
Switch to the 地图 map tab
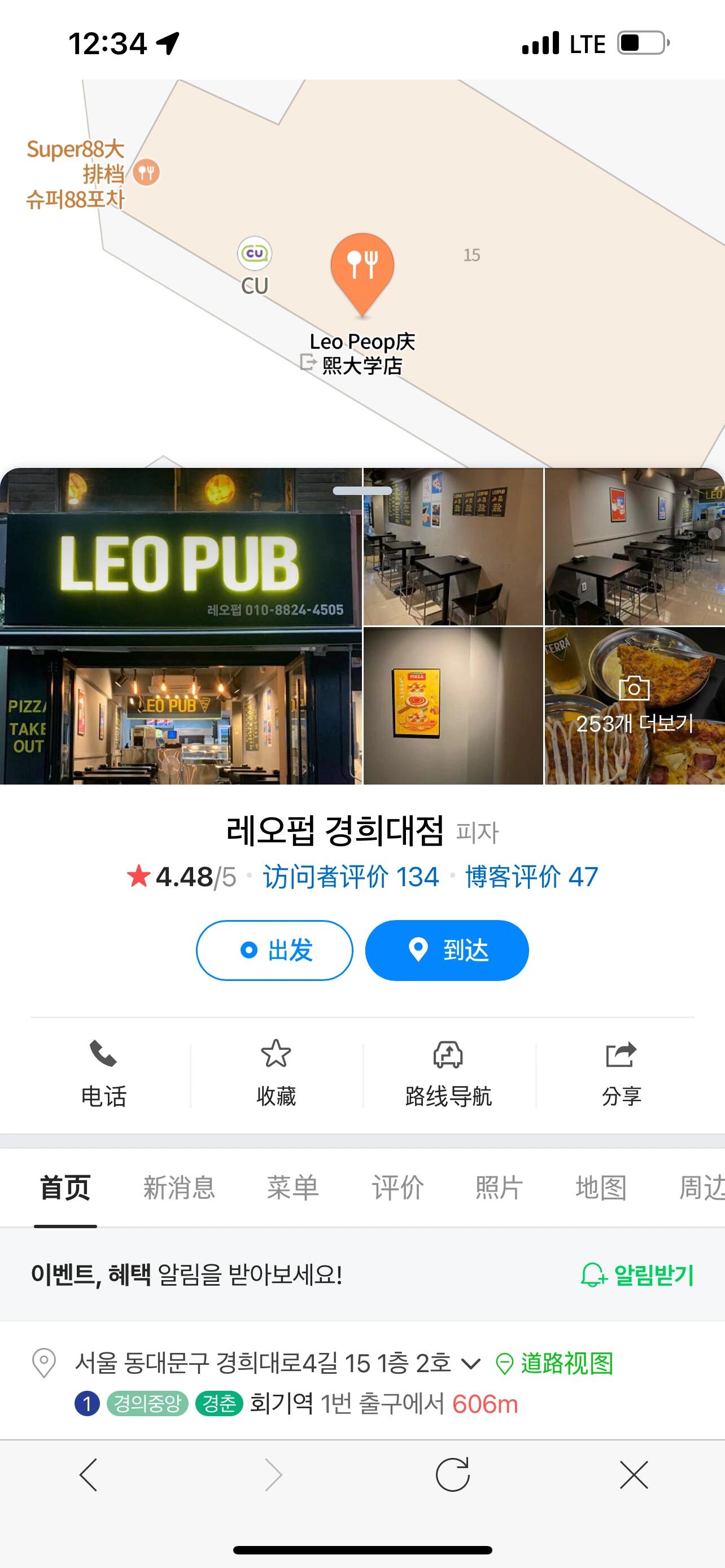point(601,1188)
